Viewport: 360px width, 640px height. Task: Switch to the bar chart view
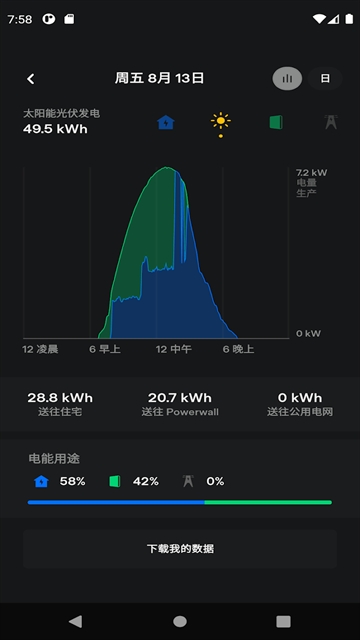pyautogui.click(x=287, y=78)
